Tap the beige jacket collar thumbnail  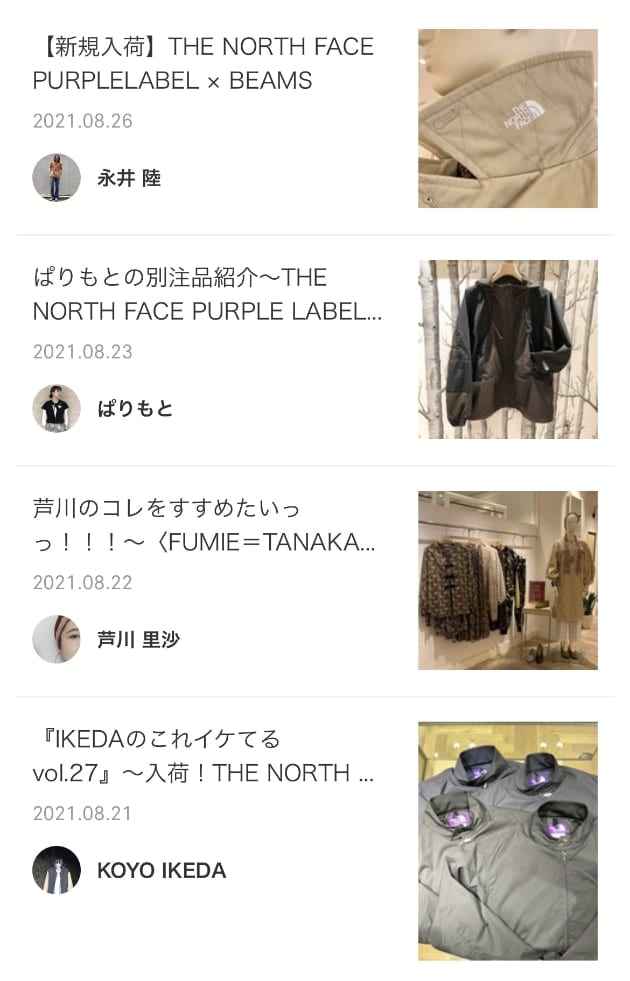(507, 118)
